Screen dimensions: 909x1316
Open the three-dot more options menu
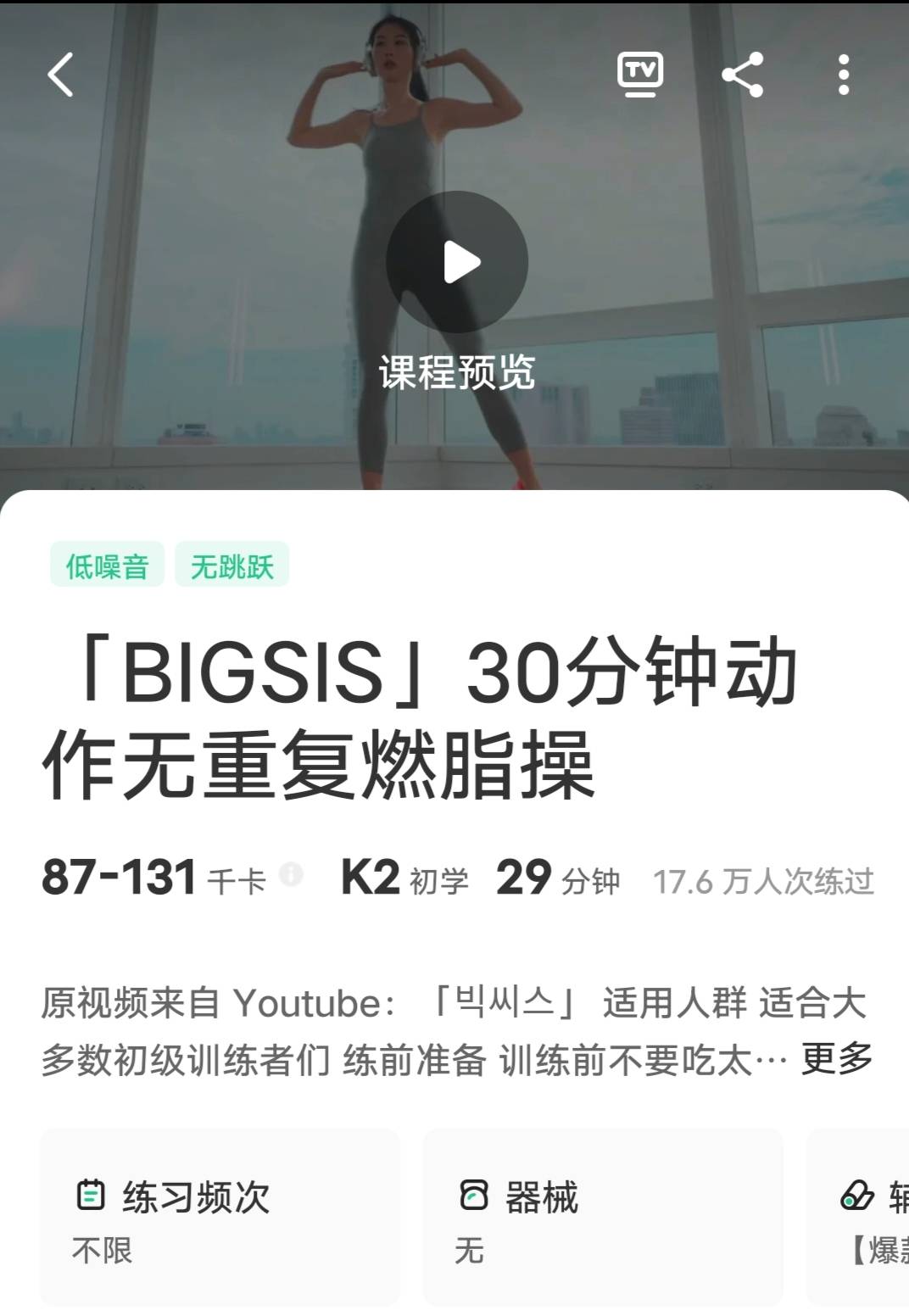[x=844, y=75]
